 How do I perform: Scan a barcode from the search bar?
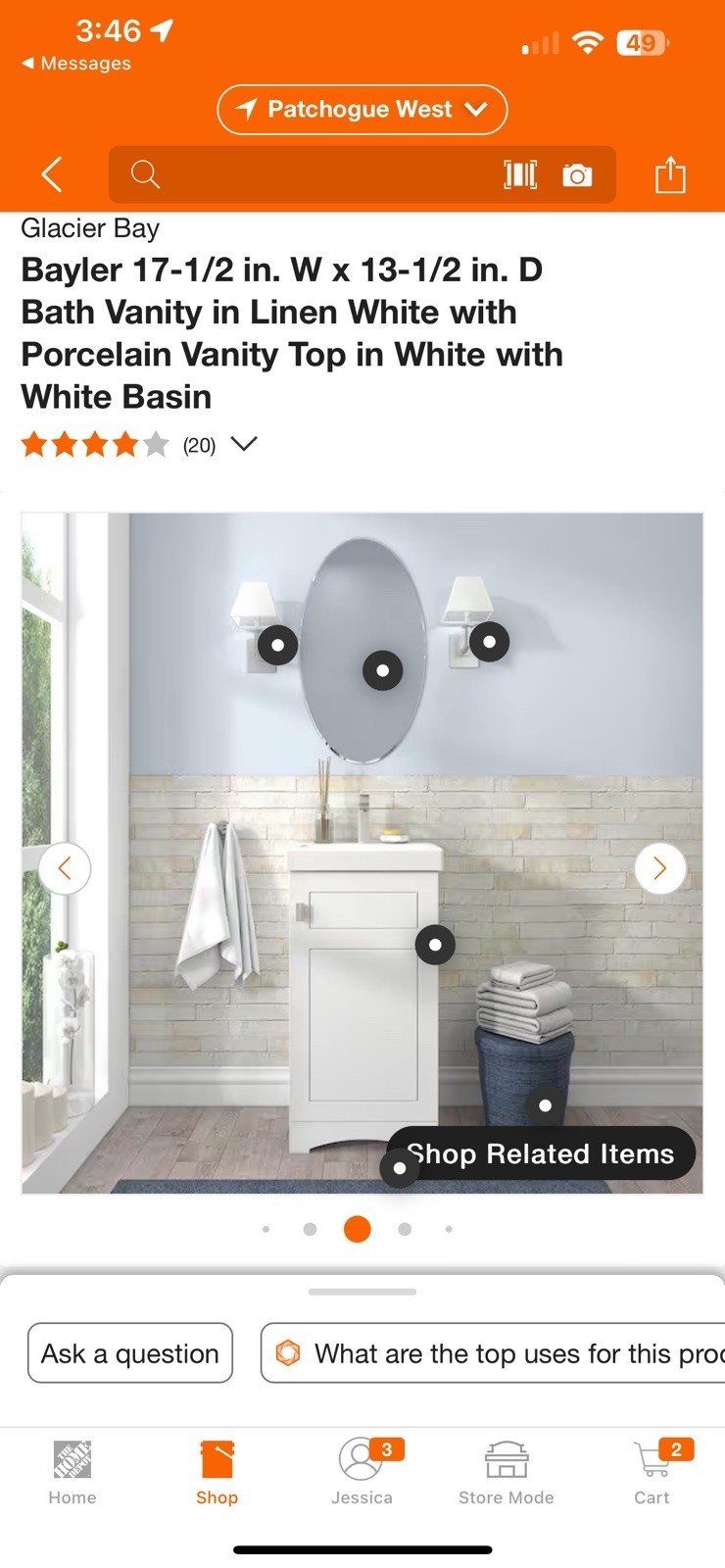(520, 174)
